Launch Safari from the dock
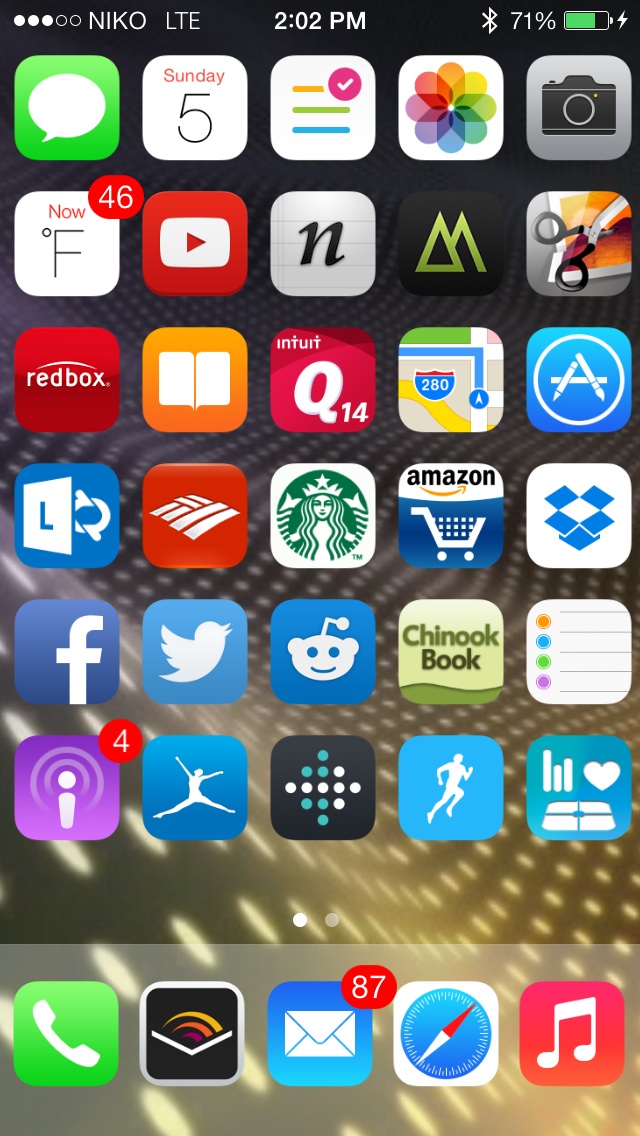 pyautogui.click(x=446, y=1034)
